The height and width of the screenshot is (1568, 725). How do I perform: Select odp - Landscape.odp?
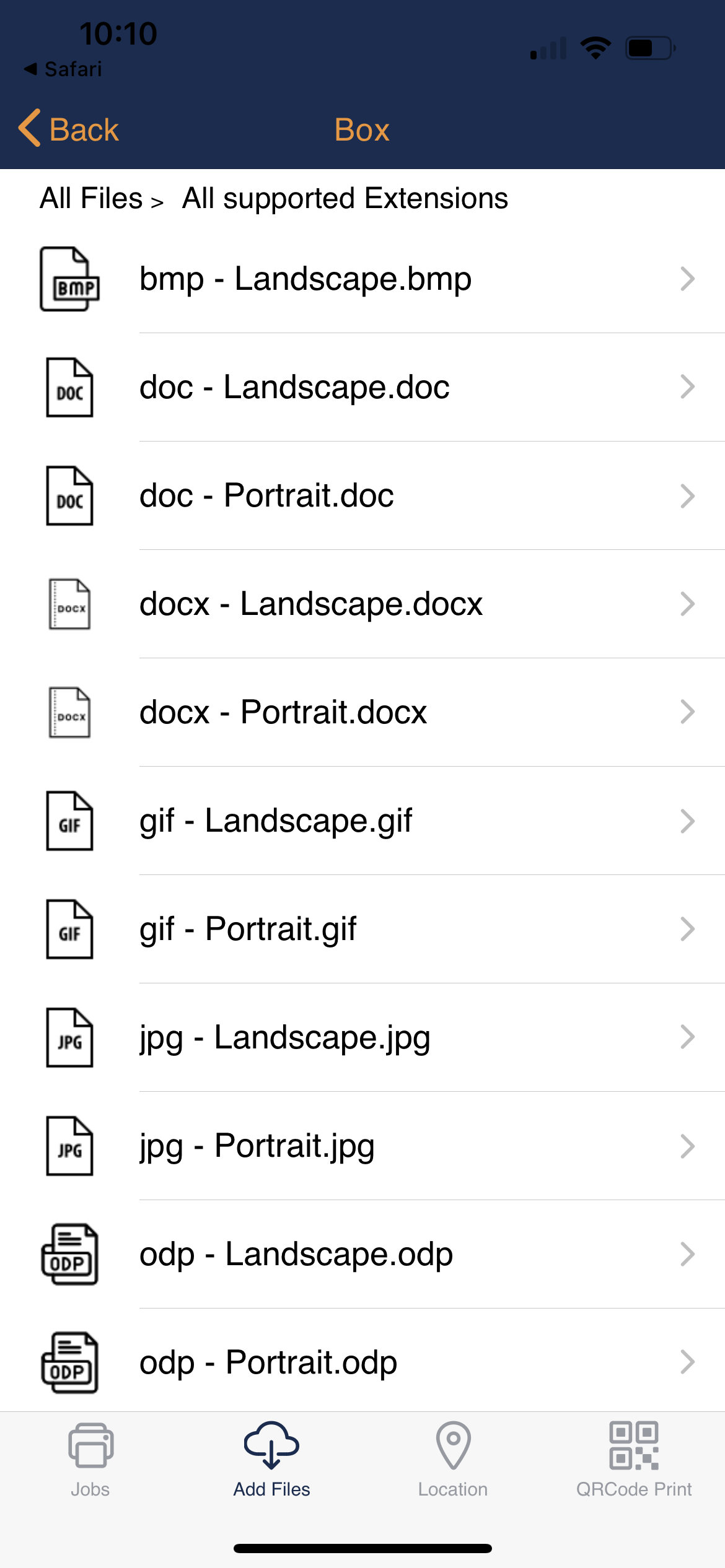click(x=362, y=1254)
